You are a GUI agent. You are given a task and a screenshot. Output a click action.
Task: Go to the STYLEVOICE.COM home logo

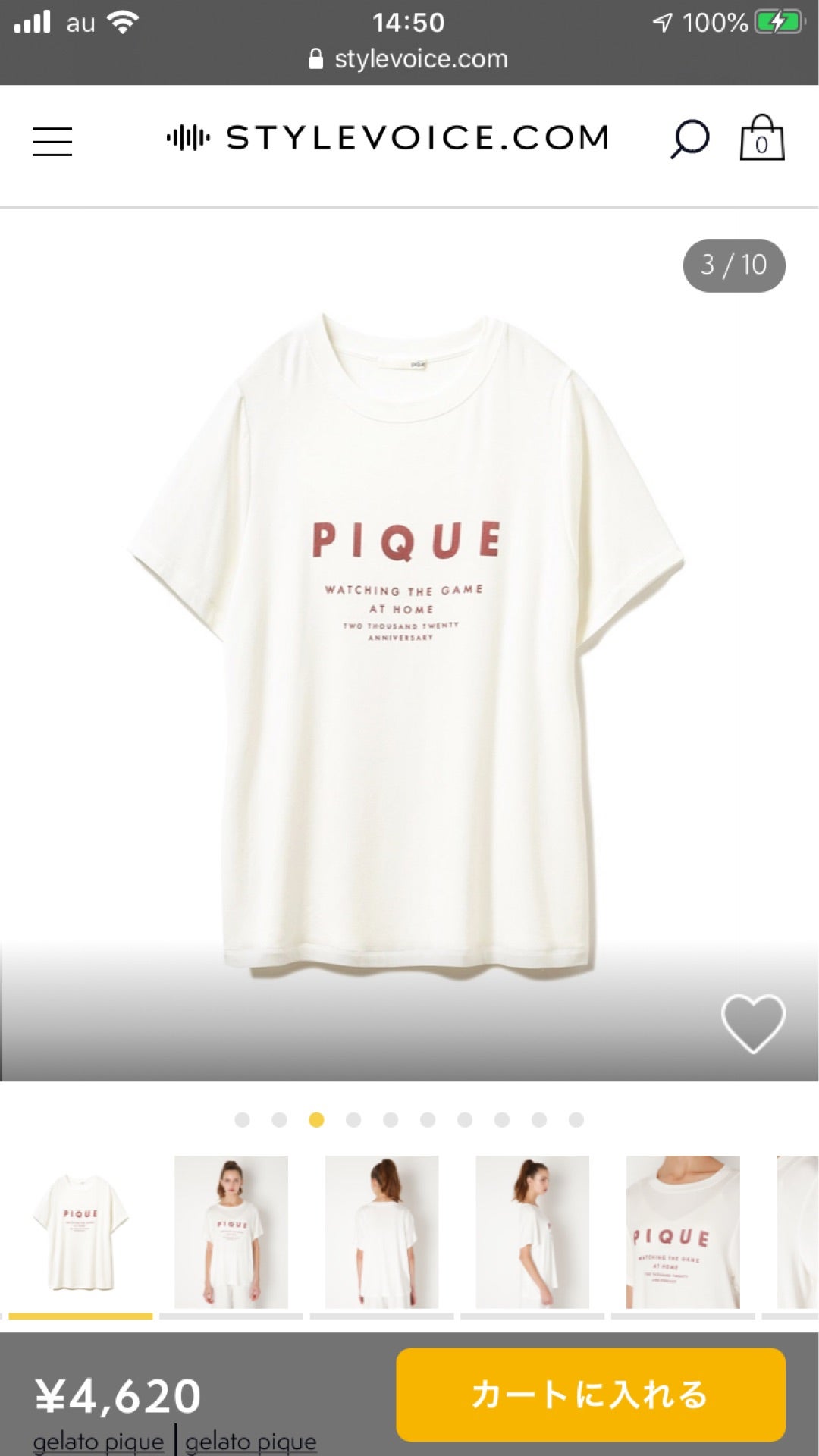coord(388,138)
